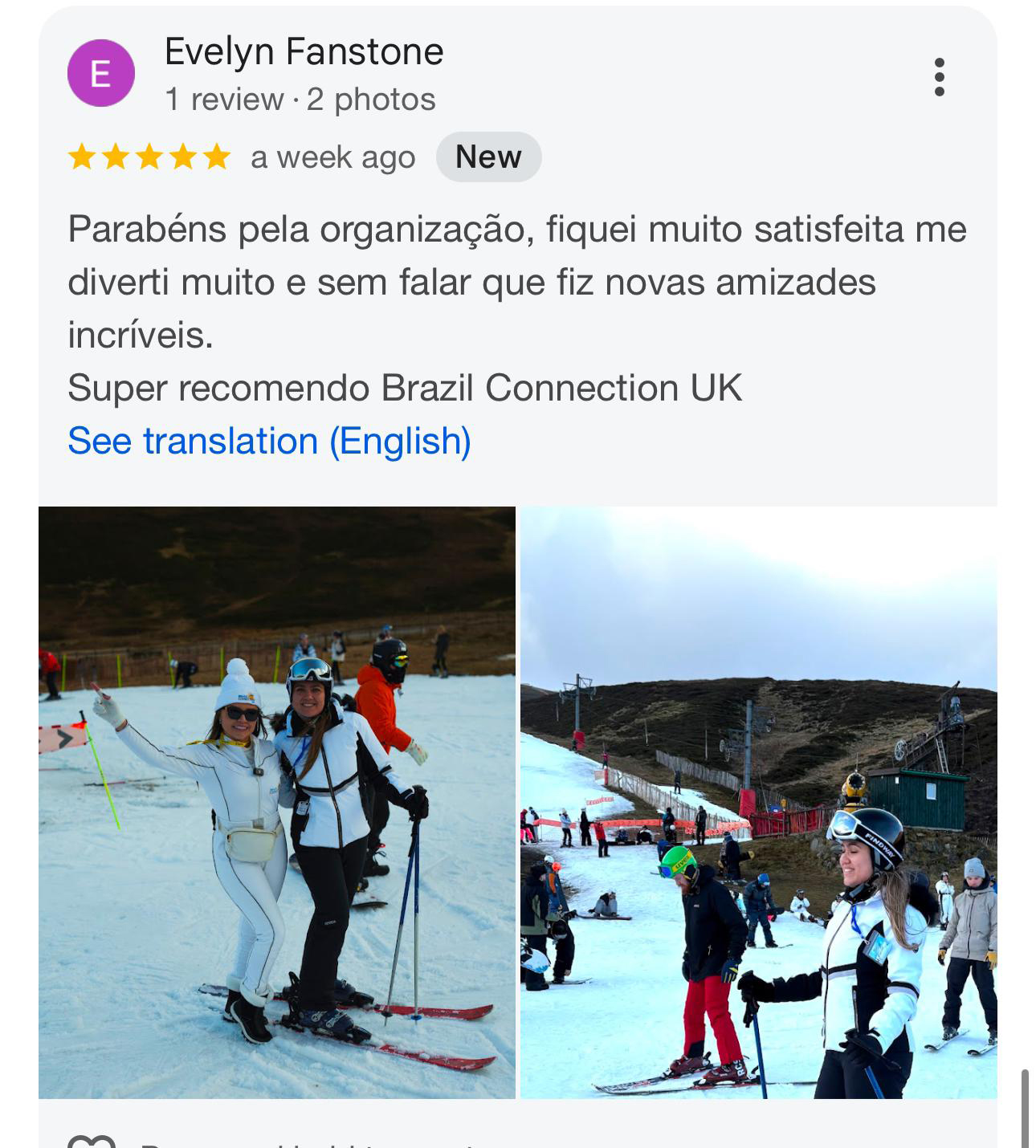Open the photo of the ski slope with lift
Screen dimensions: 1036x1148
point(758,801)
